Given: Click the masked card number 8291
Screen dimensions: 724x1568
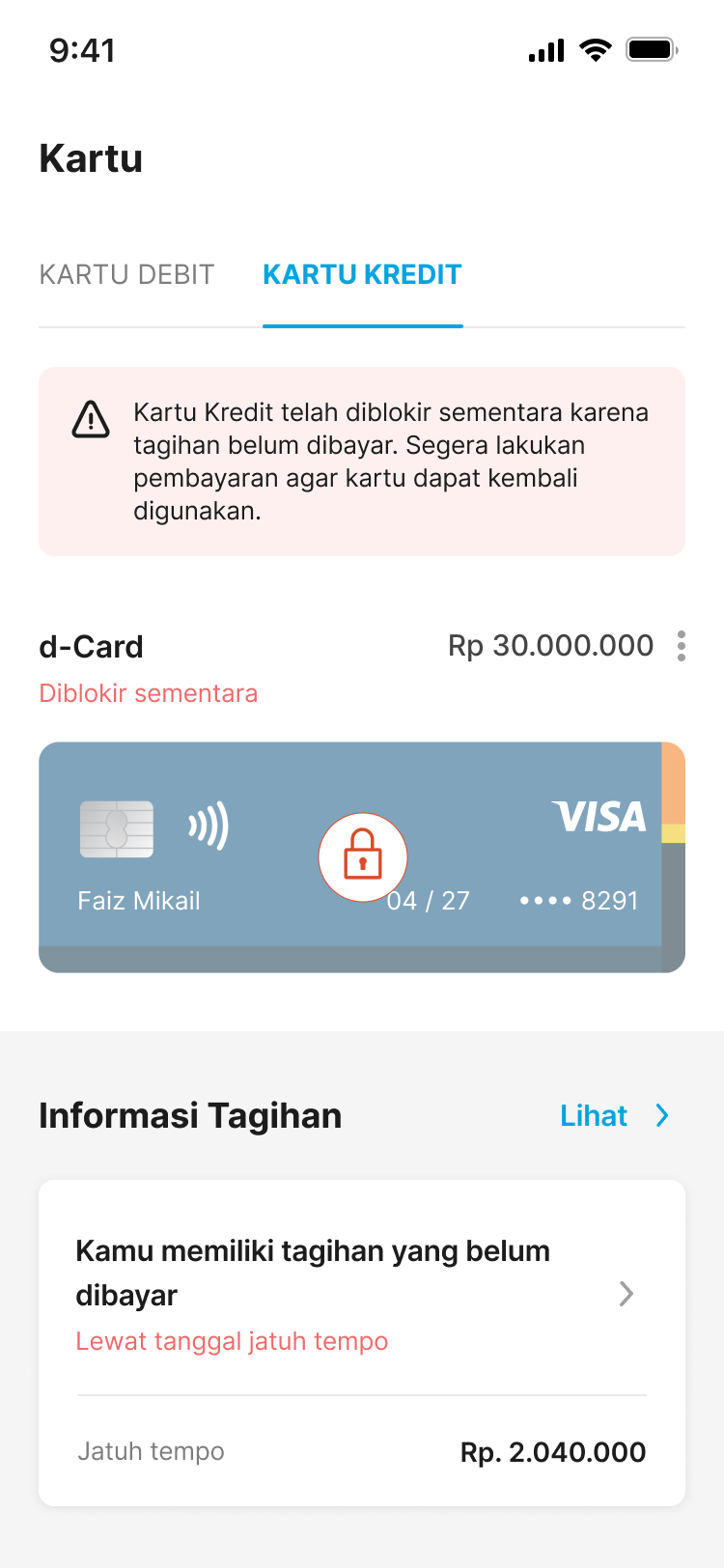Looking at the screenshot, I should 576,900.
